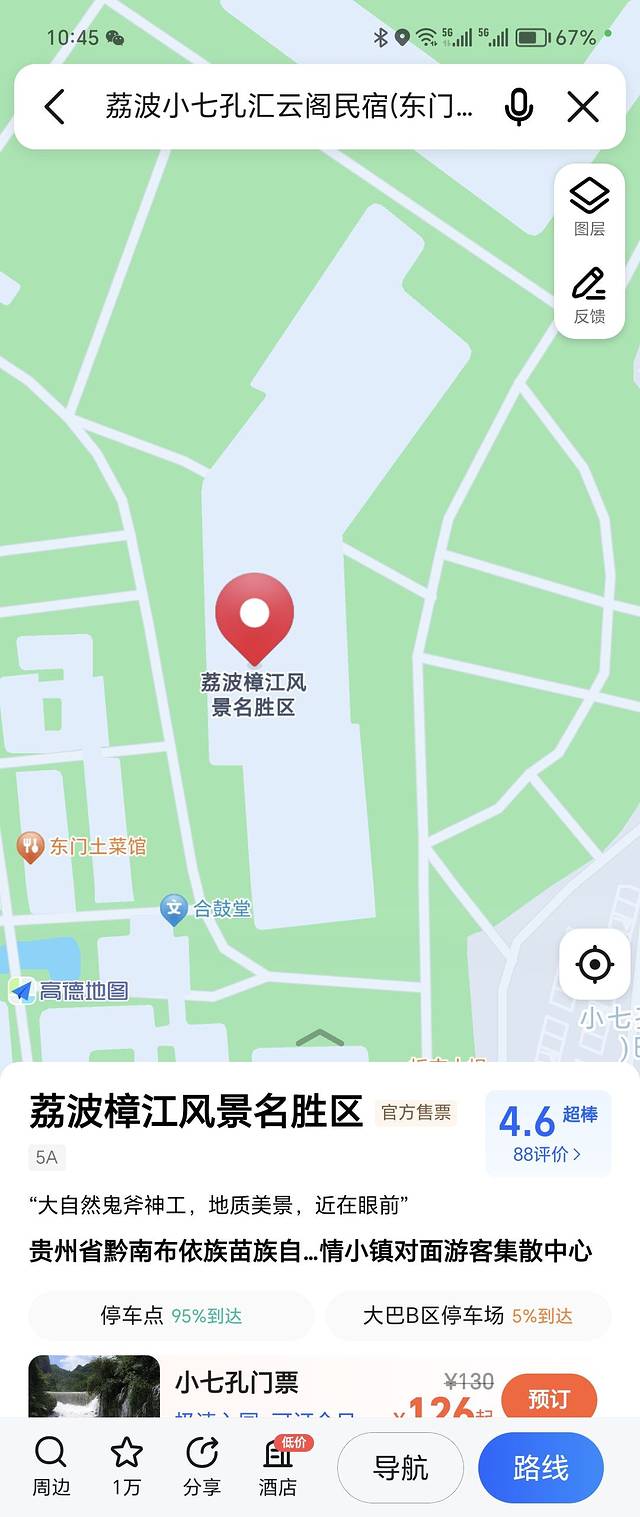Select the 停车点 destination chip
This screenshot has height=1517, width=640.
(x=171, y=1315)
